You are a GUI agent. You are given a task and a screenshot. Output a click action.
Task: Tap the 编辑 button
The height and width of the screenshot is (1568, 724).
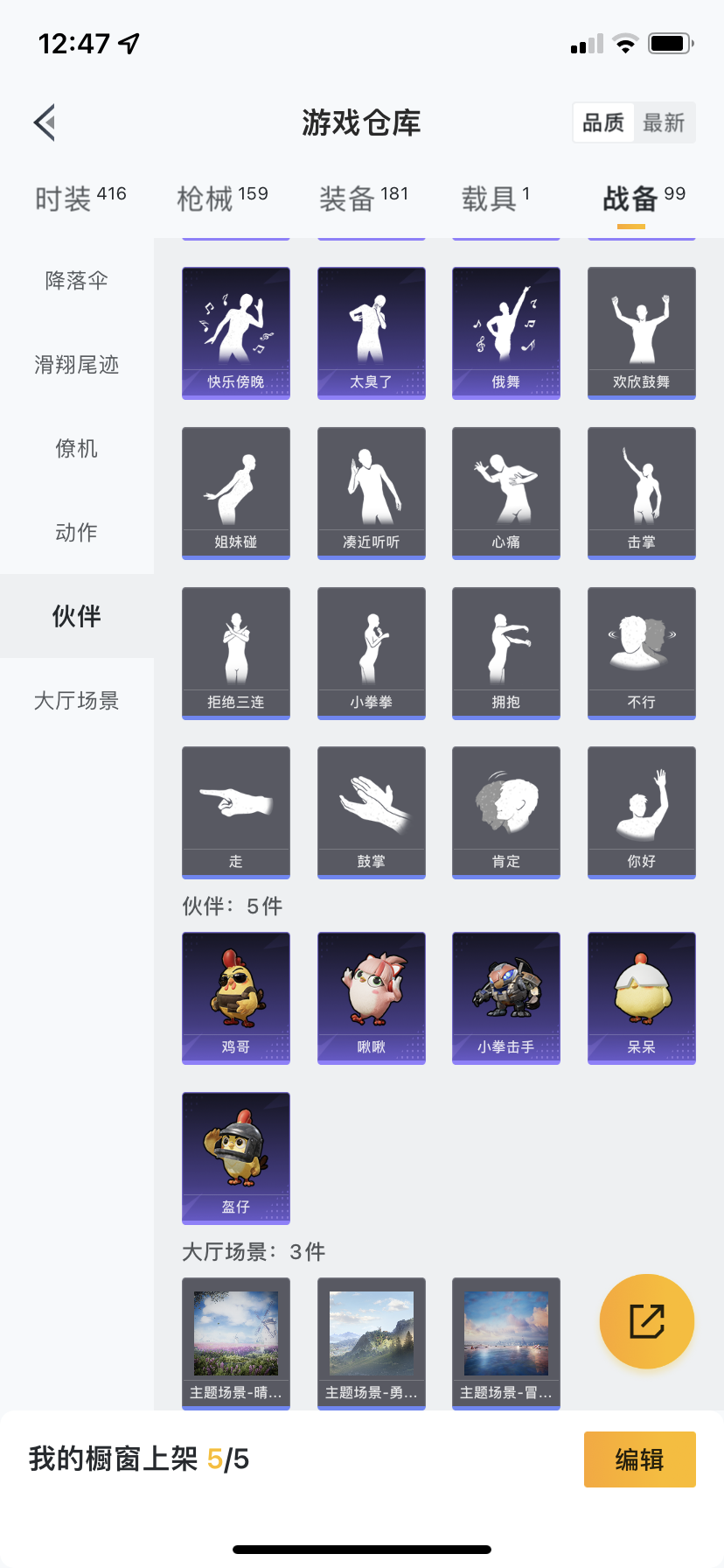point(639,1459)
